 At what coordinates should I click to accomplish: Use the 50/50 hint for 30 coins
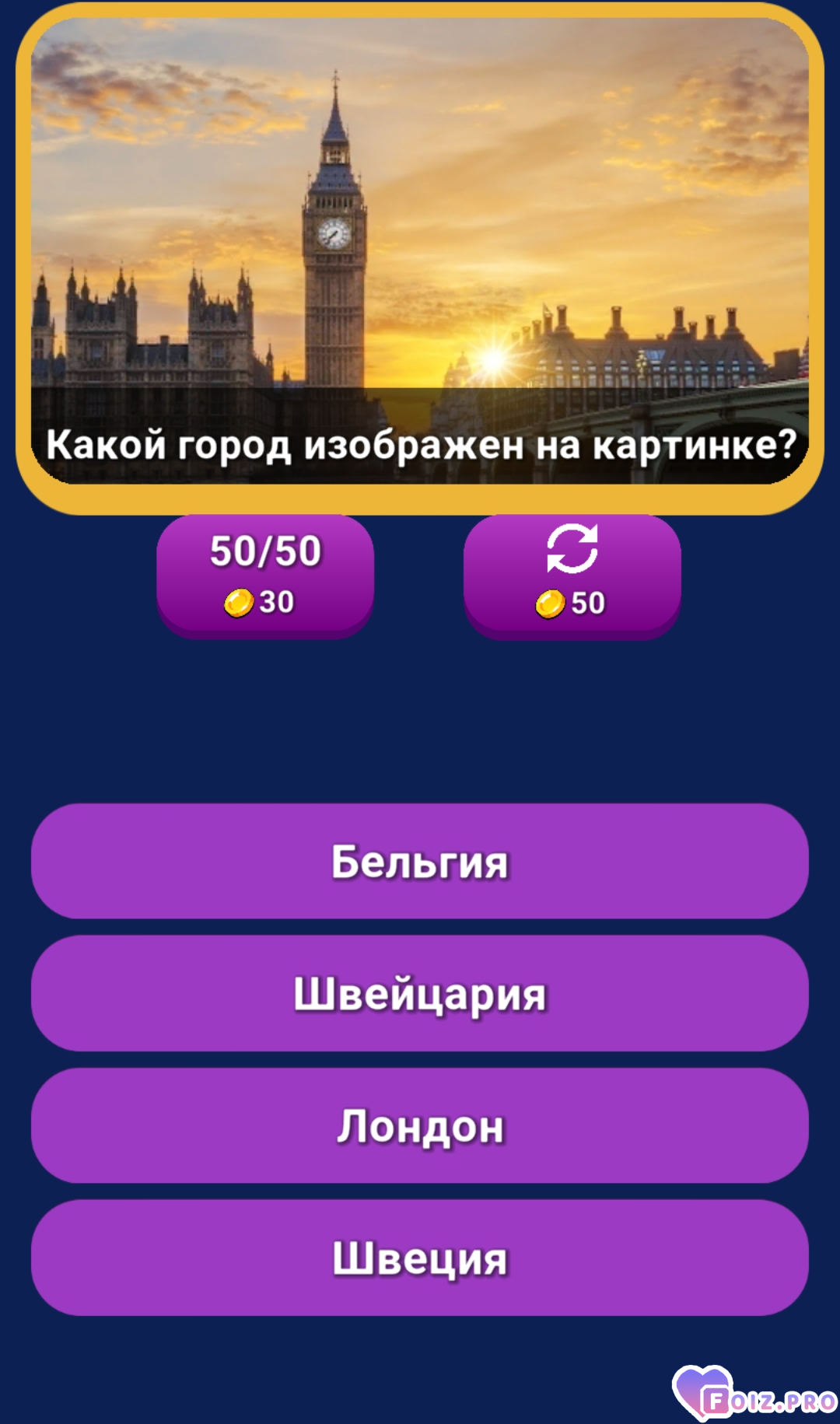click(264, 574)
